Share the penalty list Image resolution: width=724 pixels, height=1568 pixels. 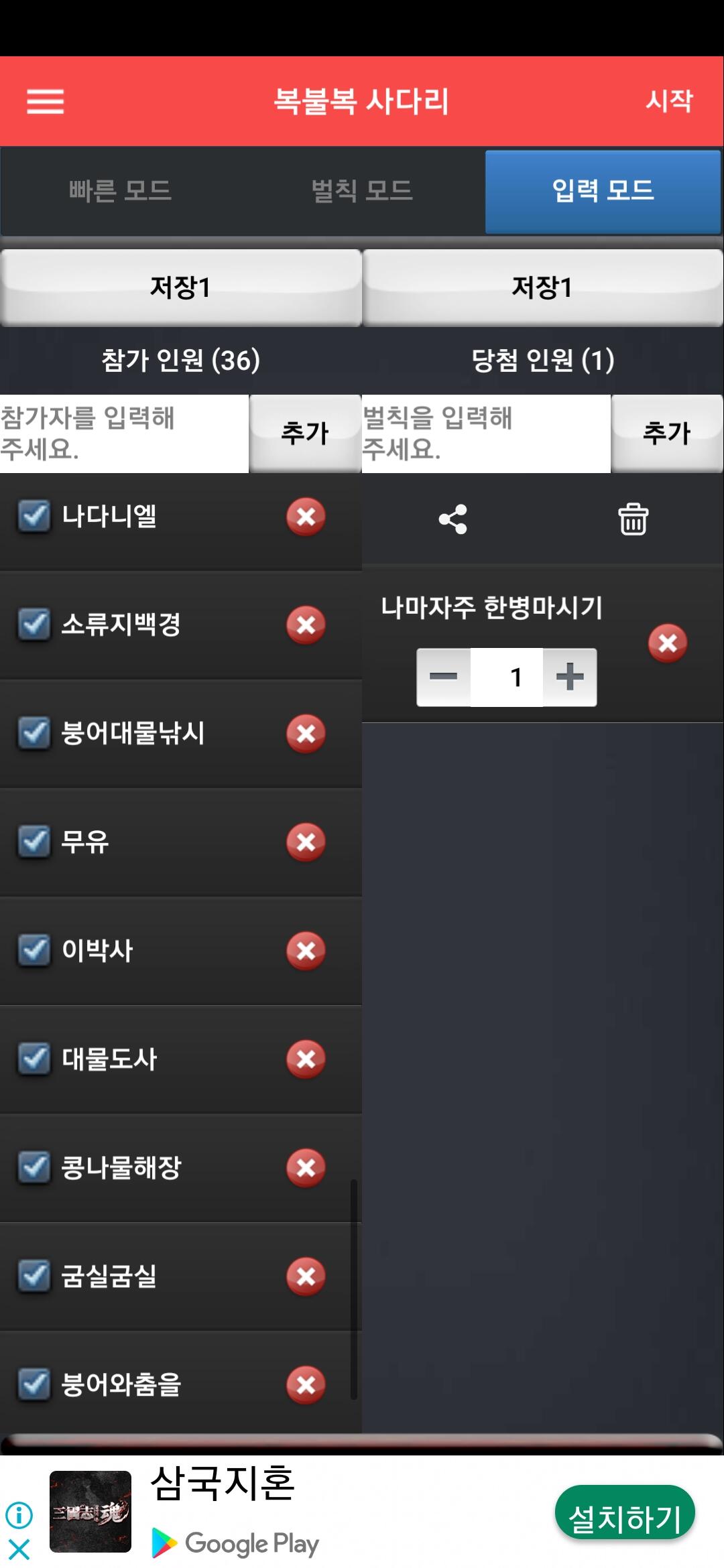[x=452, y=519]
